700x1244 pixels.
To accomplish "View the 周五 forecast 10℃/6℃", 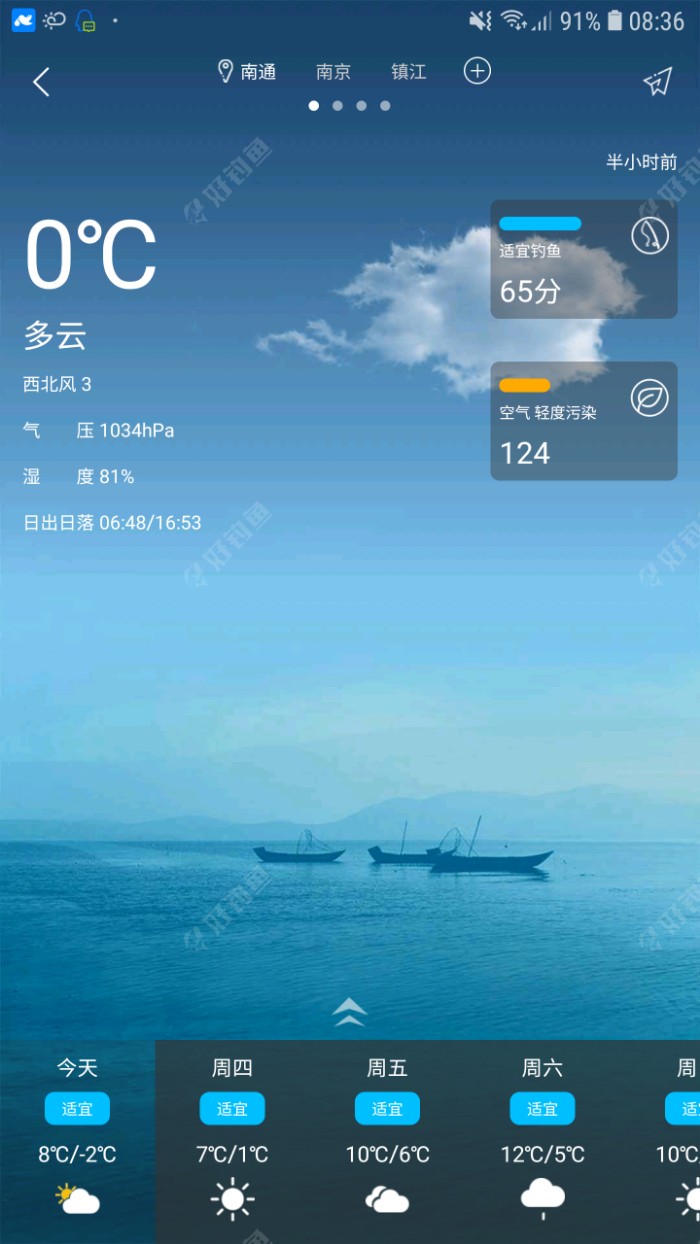I will click(x=387, y=1140).
